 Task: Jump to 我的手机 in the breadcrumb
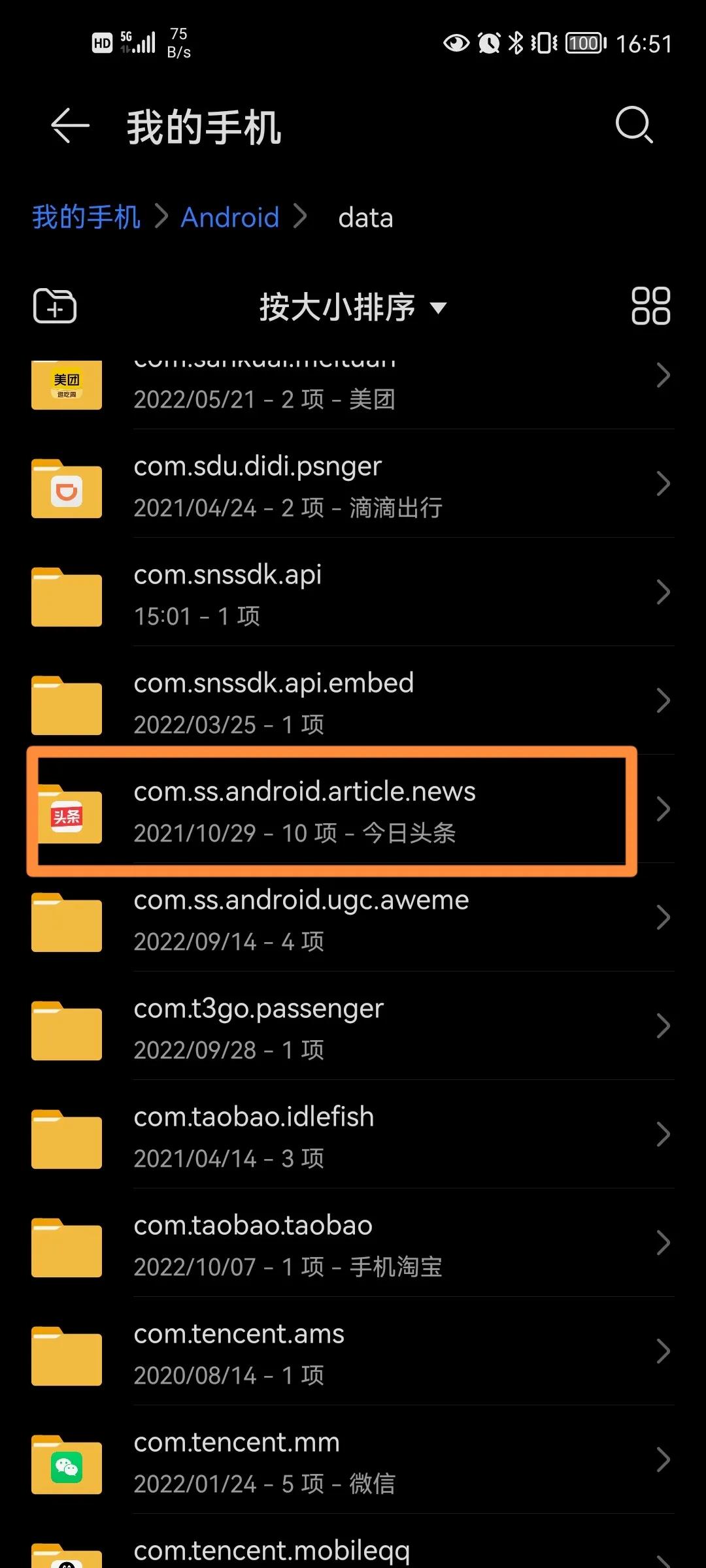tap(86, 218)
